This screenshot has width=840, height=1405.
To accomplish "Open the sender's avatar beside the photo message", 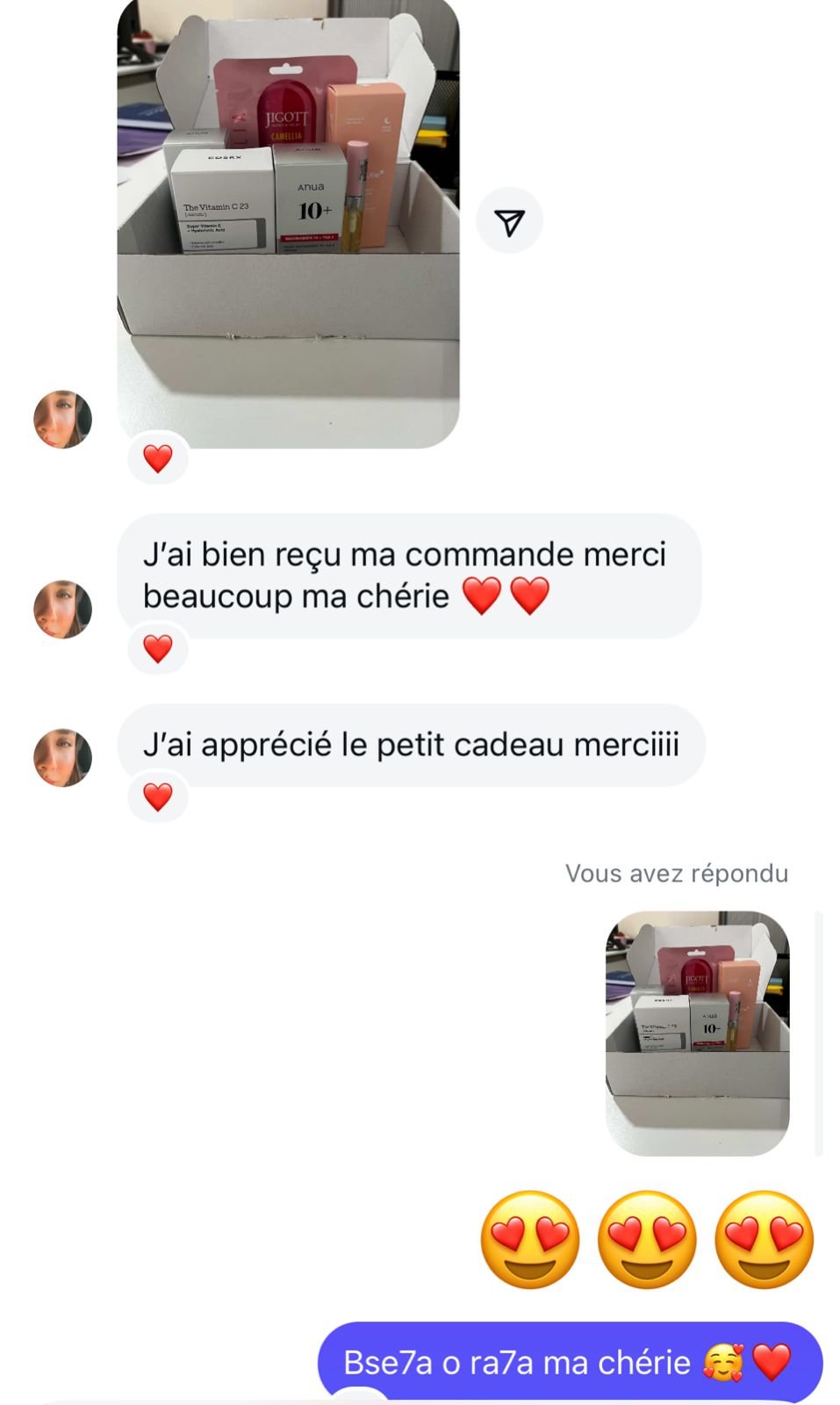I will [62, 420].
